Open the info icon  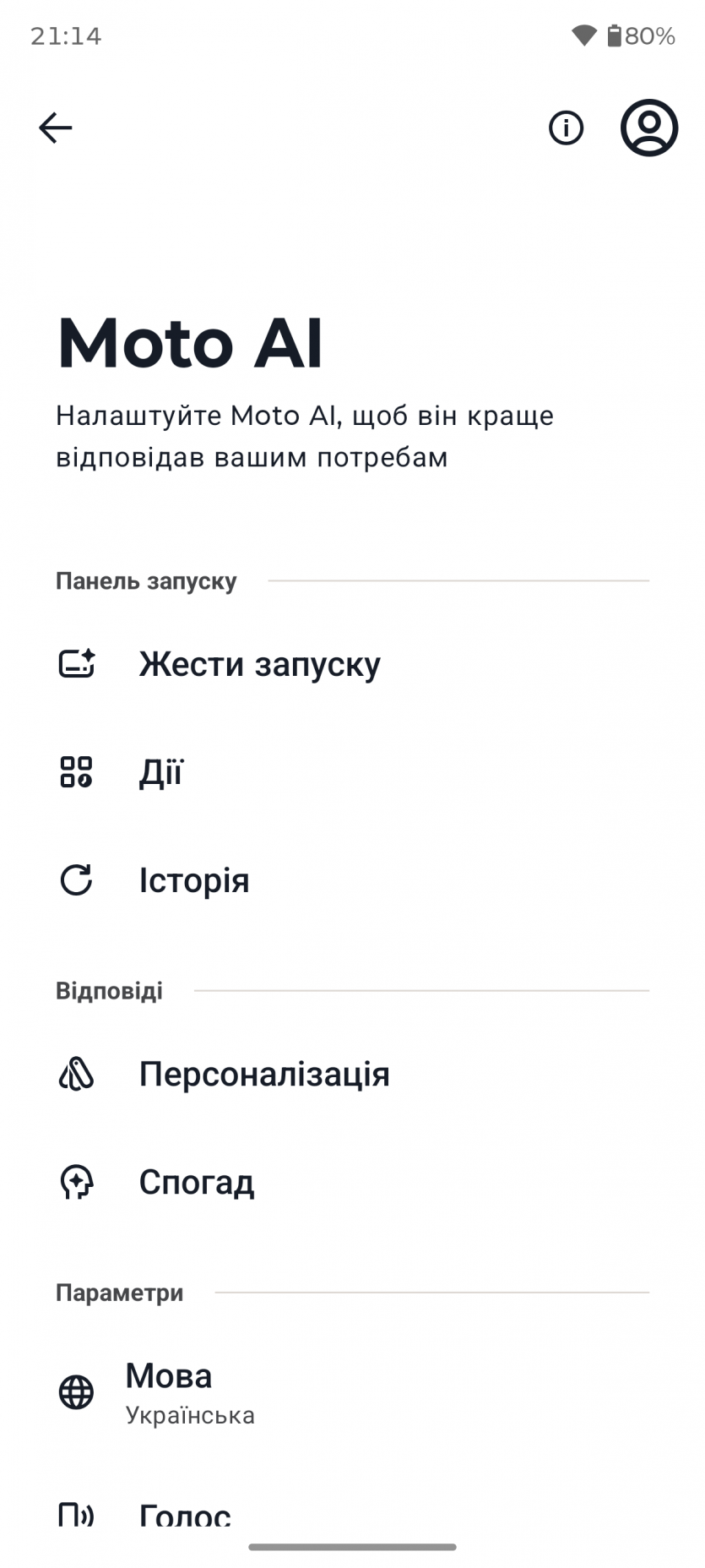click(x=566, y=128)
